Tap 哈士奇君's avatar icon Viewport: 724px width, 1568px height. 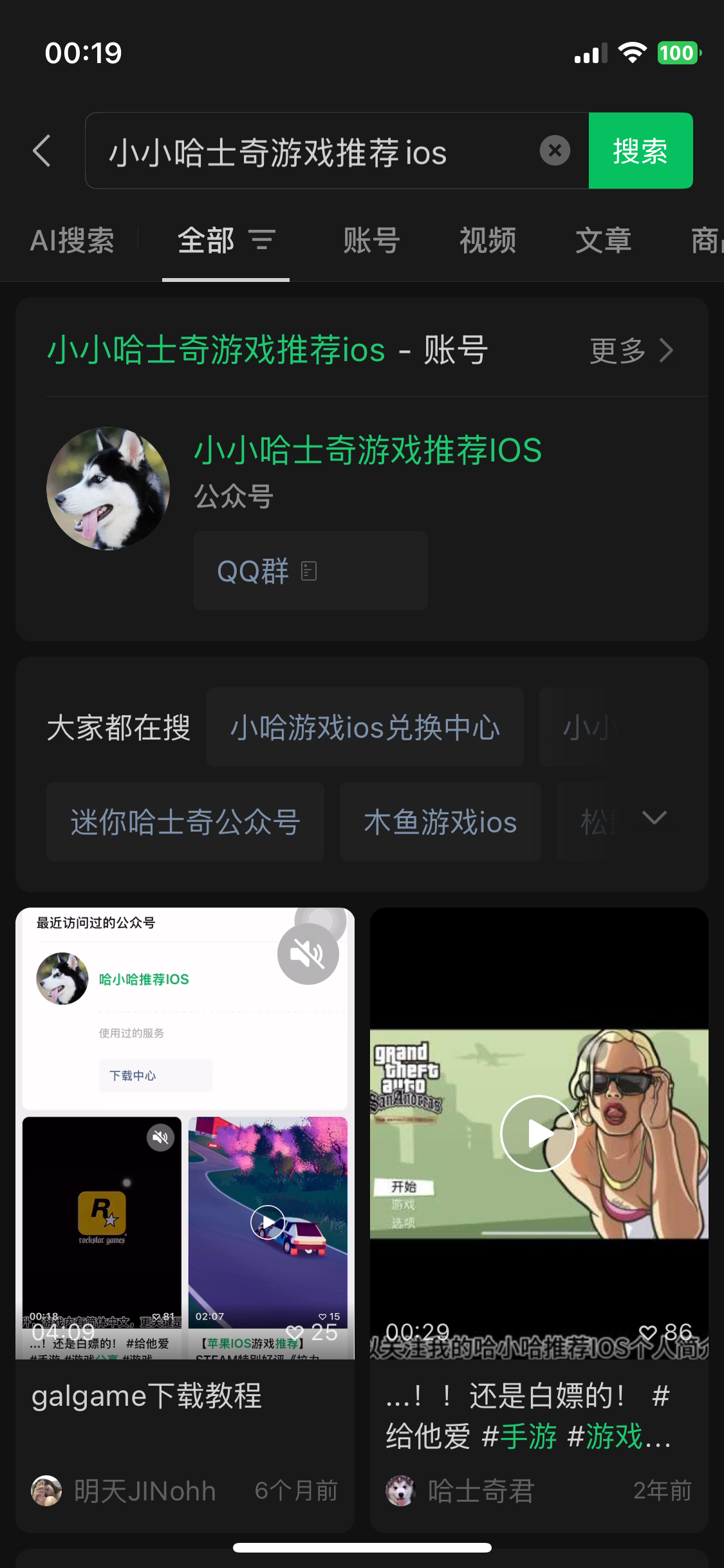(401, 1490)
